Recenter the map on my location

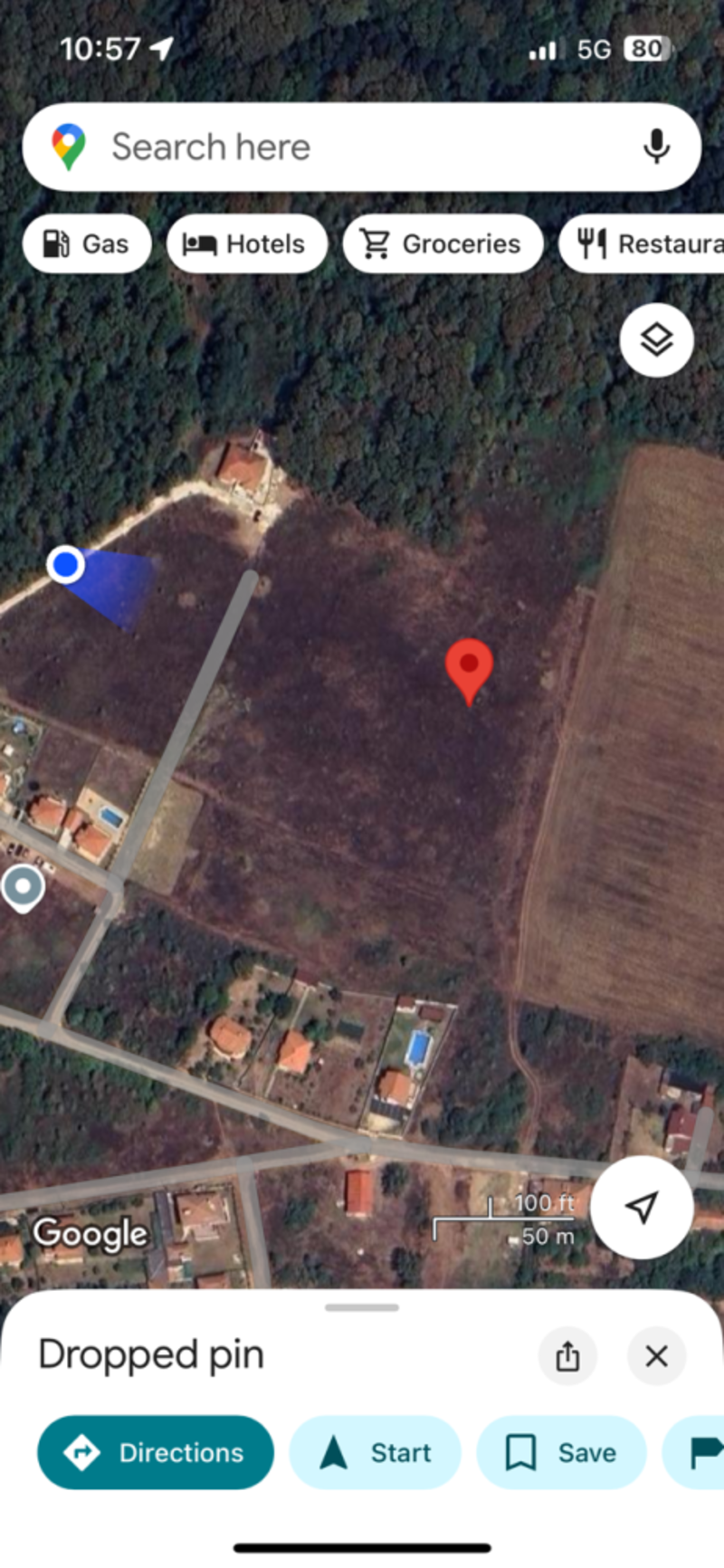click(641, 1207)
